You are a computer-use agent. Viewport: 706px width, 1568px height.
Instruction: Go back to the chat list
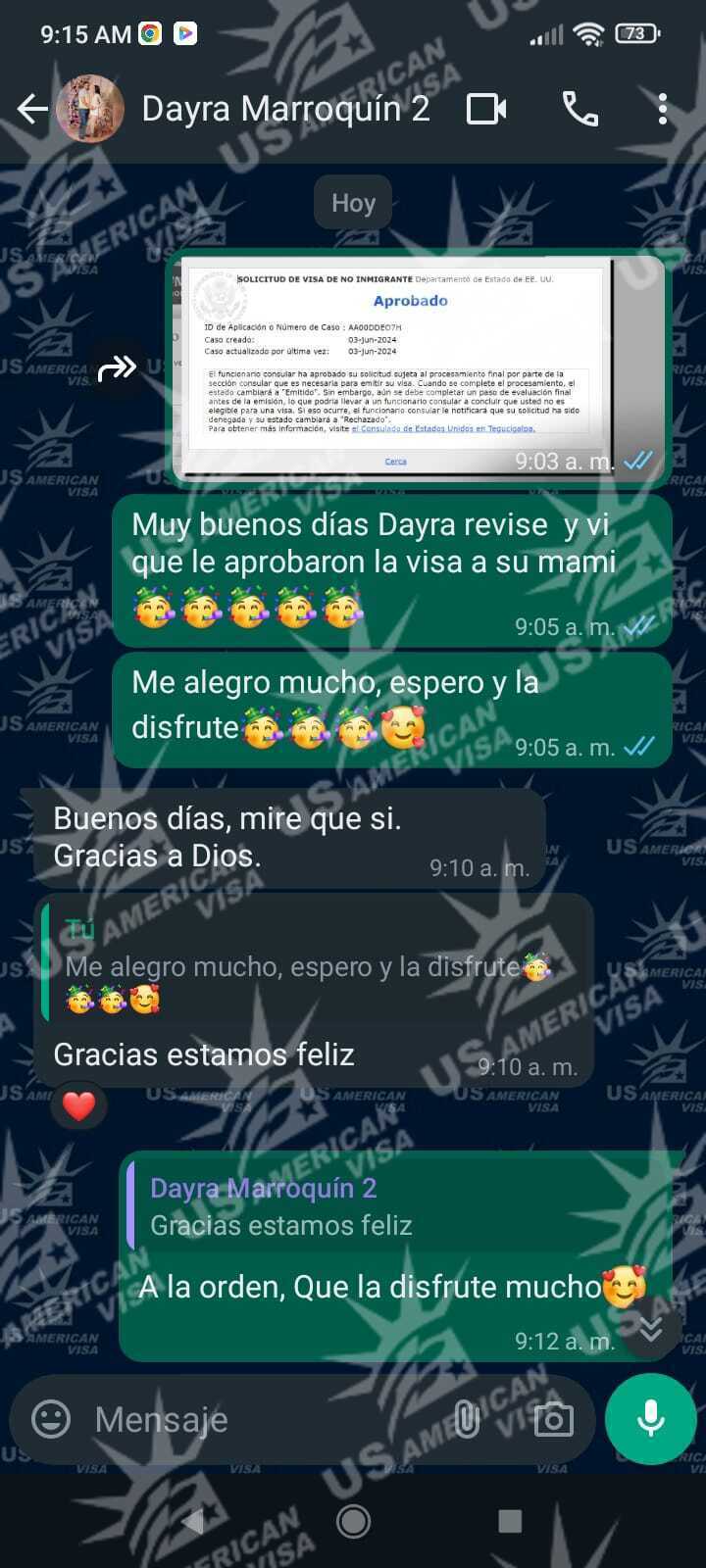32,109
